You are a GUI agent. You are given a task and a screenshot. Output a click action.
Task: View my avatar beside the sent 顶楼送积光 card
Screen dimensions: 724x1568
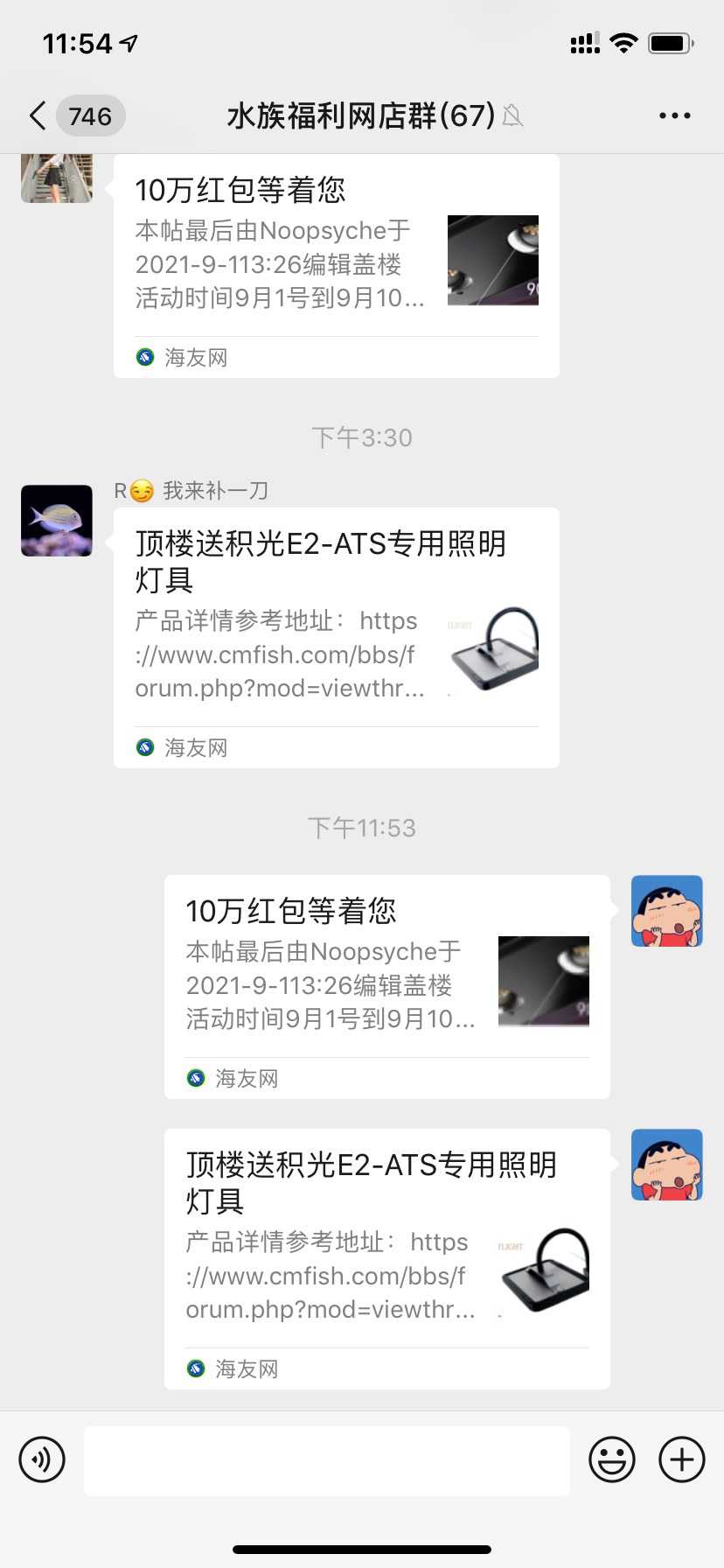coord(666,1165)
